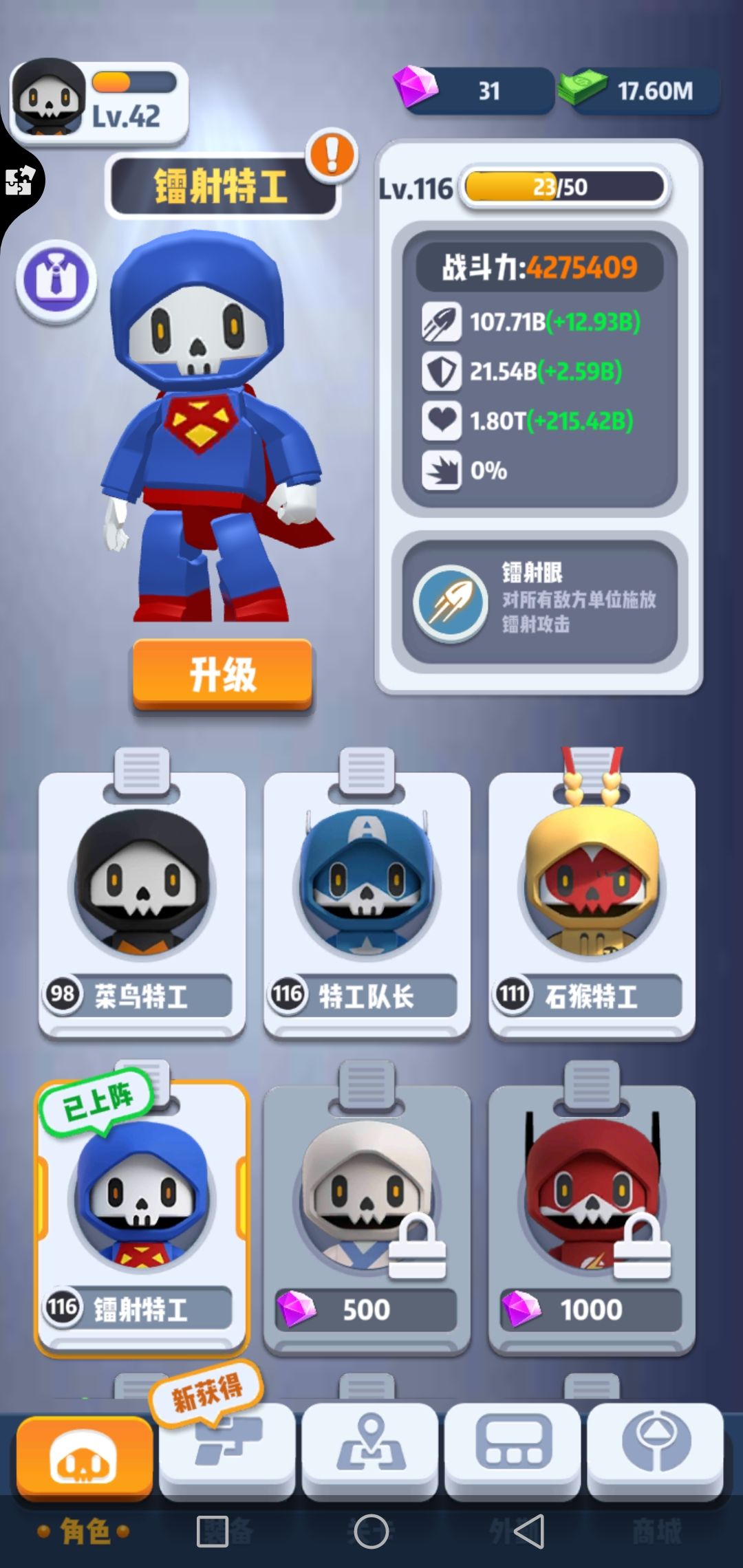
Task: Click the explosion icon next to 0%
Action: click(441, 471)
